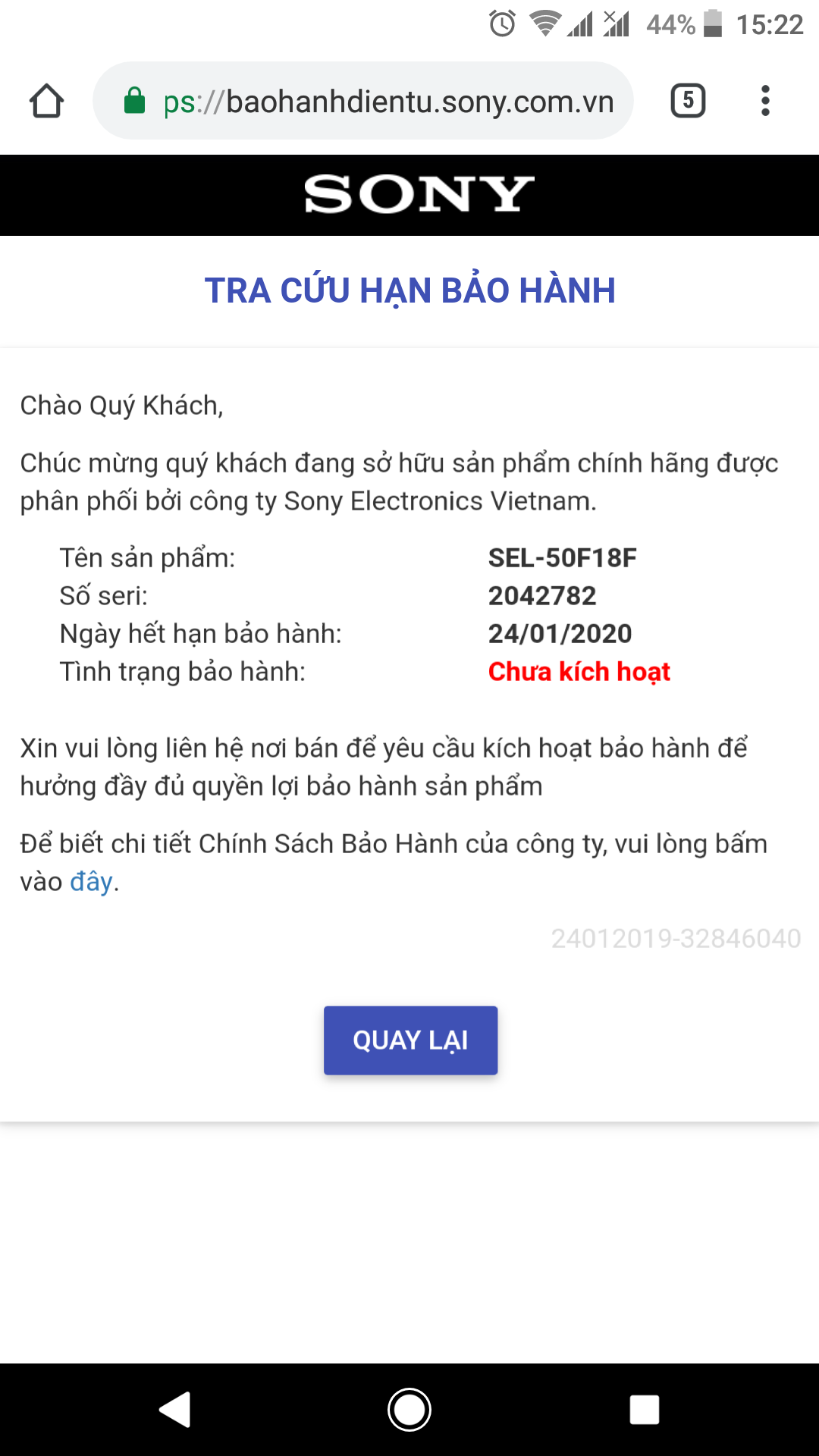819x1456 pixels.
Task: Open the warranty policy 'đây' link
Action: 91,882
